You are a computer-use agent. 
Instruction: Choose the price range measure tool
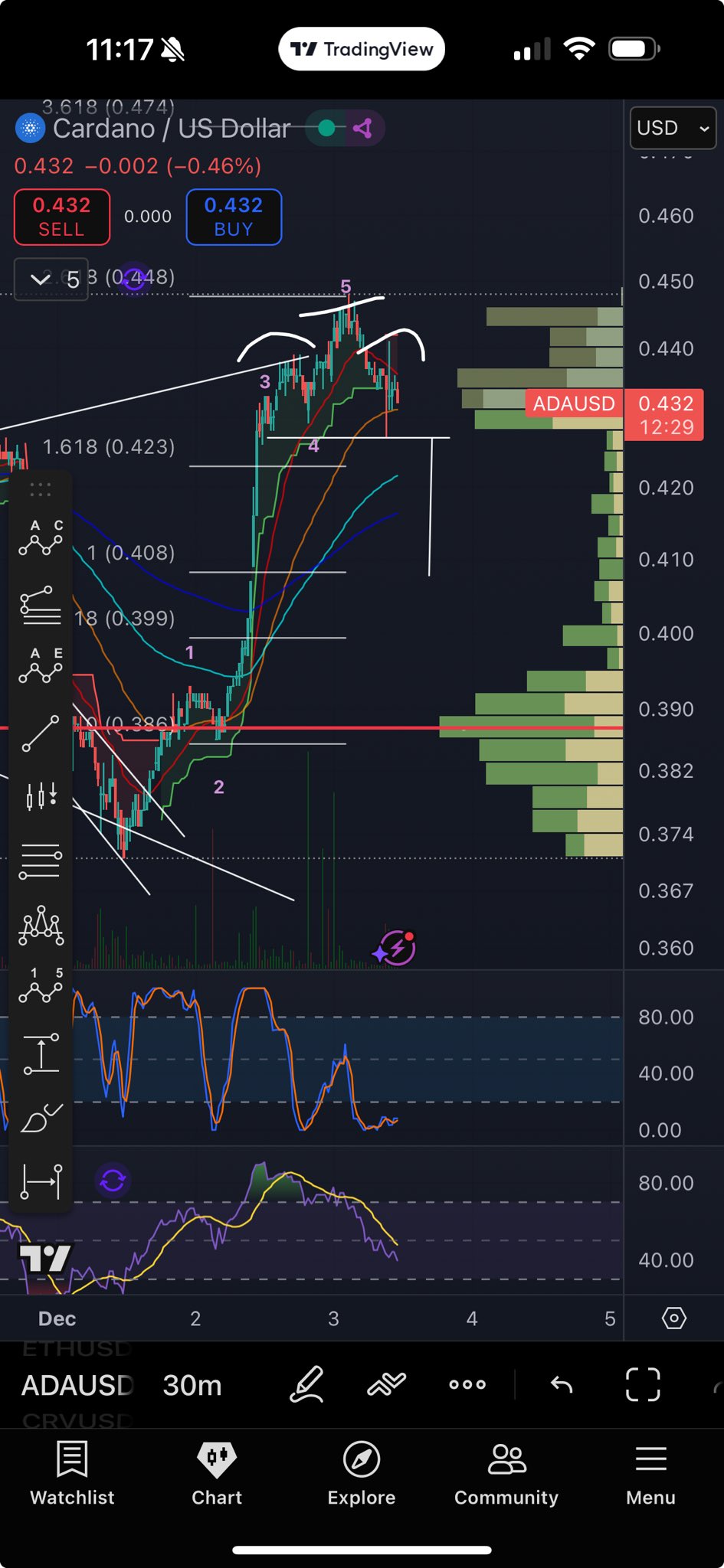click(x=40, y=1053)
